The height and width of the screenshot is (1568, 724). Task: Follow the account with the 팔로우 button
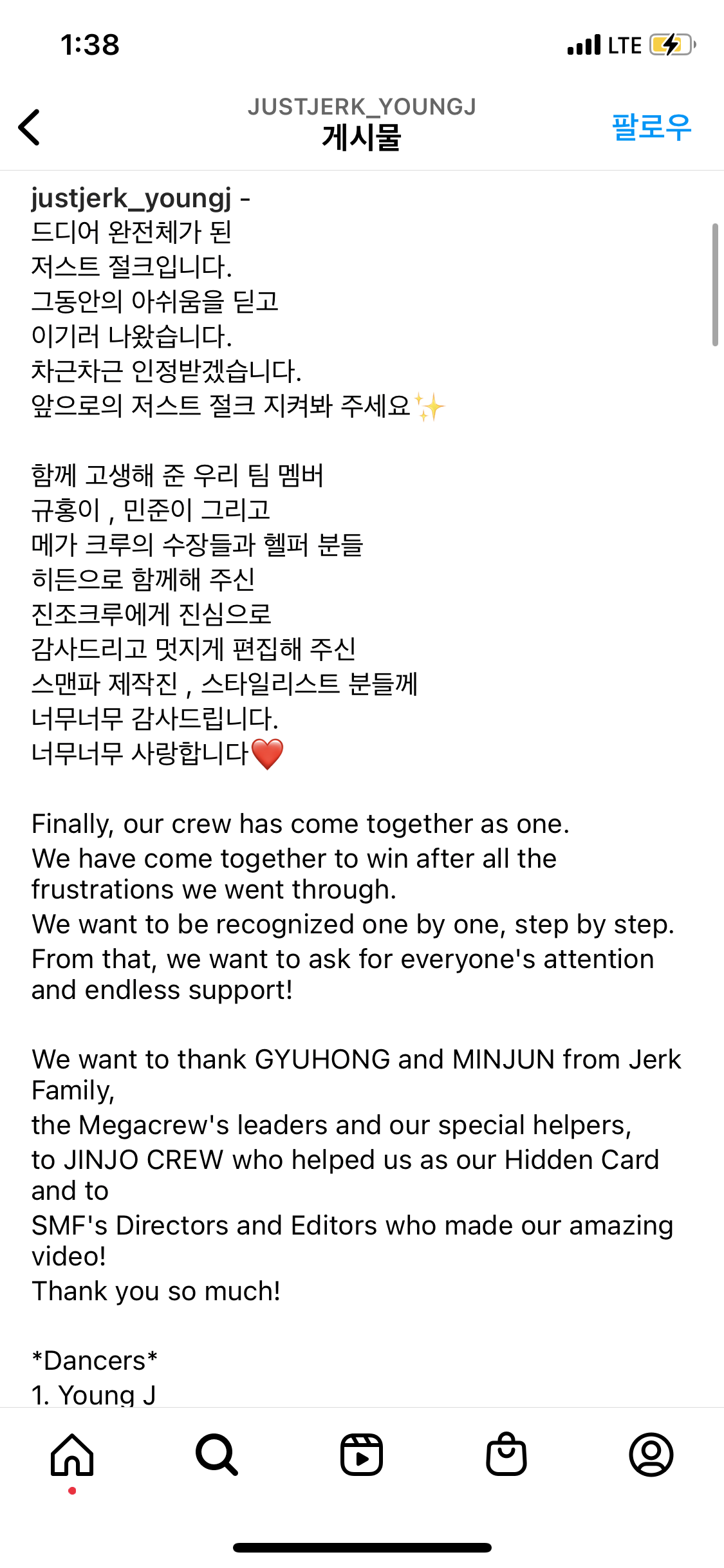(651, 127)
